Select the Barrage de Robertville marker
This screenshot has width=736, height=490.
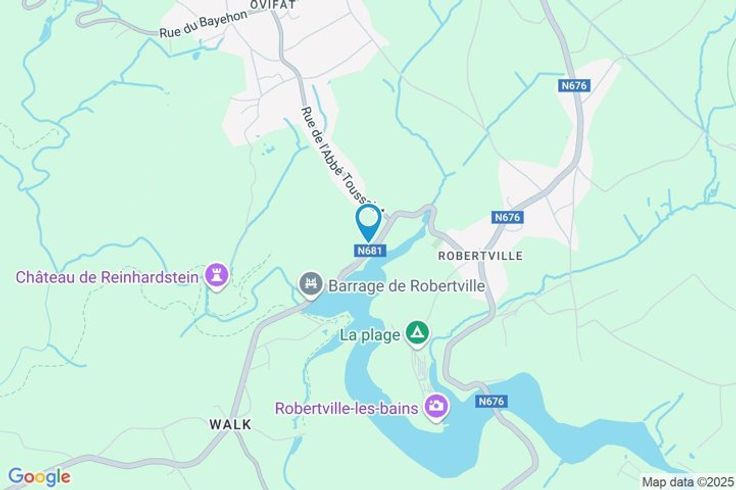click(310, 286)
